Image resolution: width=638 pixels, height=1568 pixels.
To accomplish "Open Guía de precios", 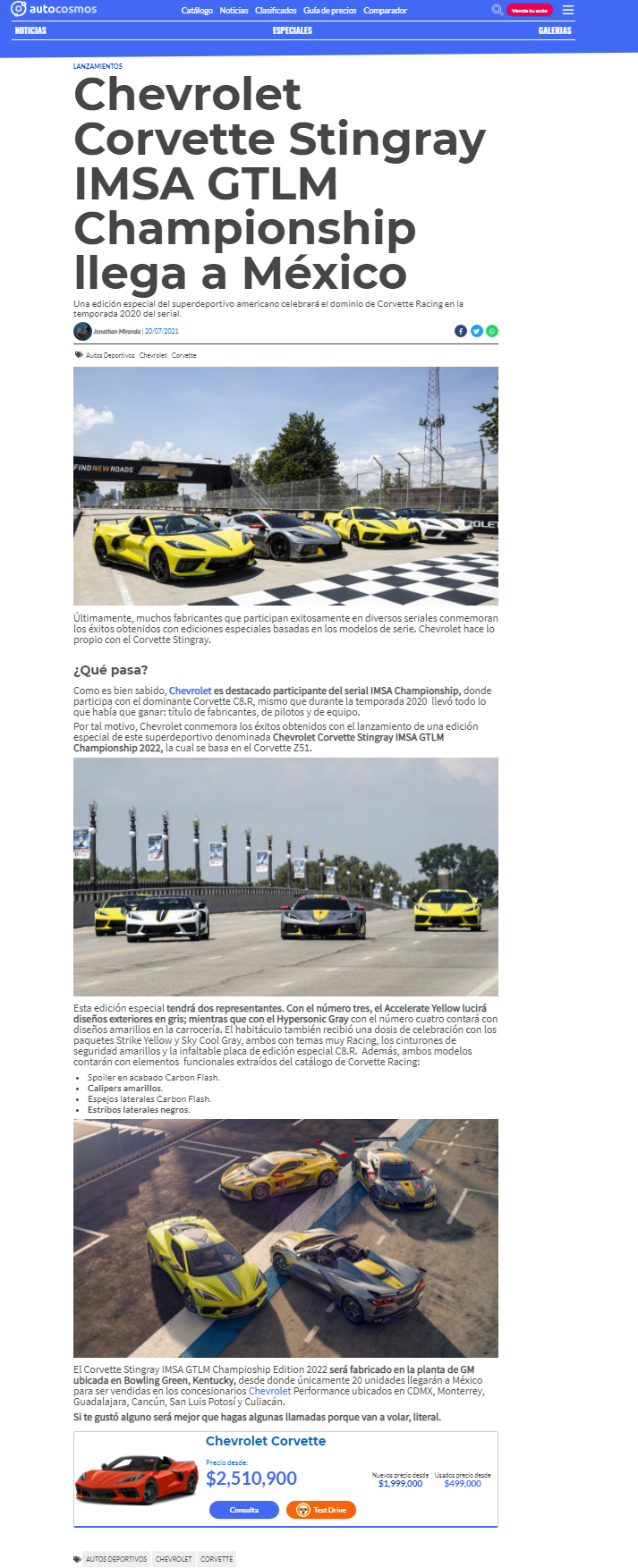I will coord(329,11).
